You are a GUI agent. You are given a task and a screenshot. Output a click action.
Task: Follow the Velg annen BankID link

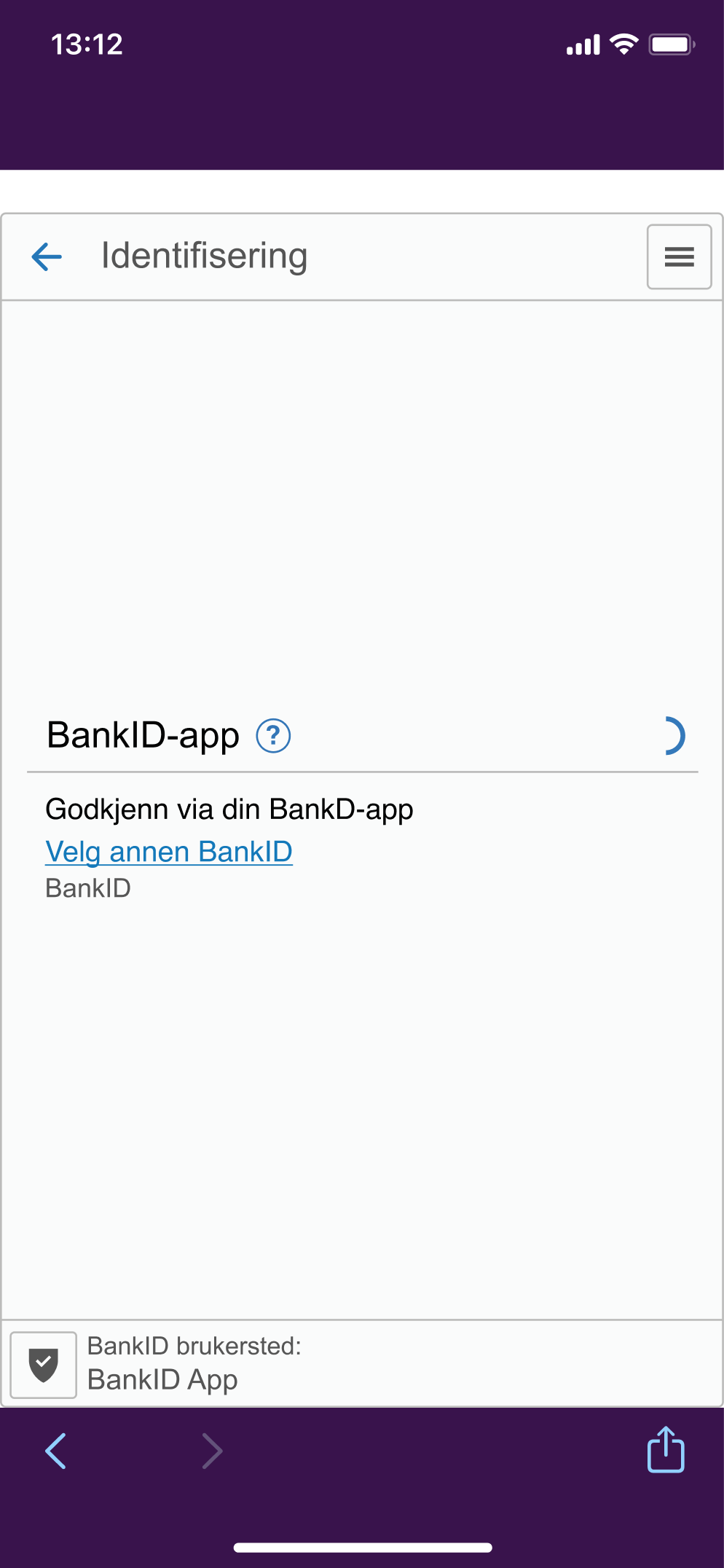pyautogui.click(x=169, y=851)
